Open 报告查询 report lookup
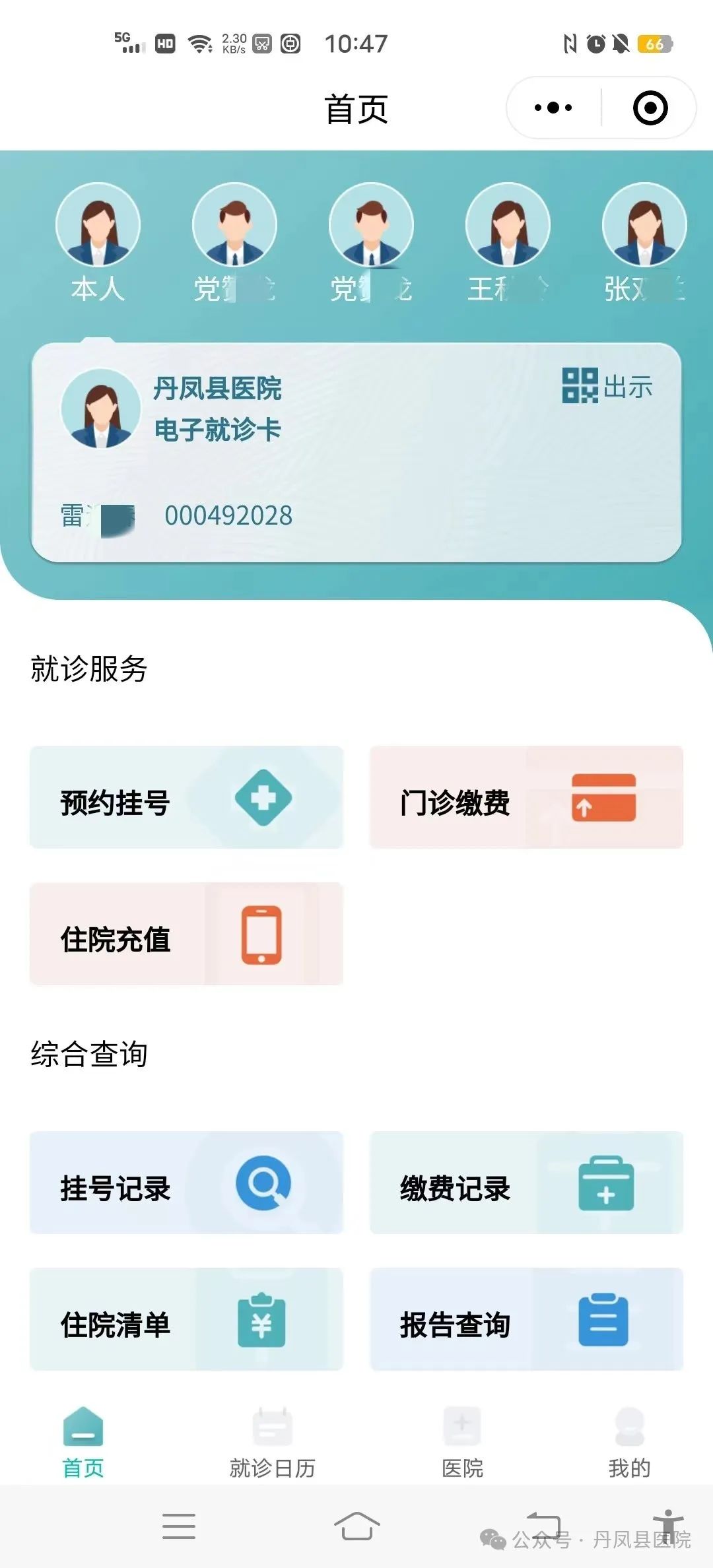Image resolution: width=713 pixels, height=1568 pixels. 526,1319
